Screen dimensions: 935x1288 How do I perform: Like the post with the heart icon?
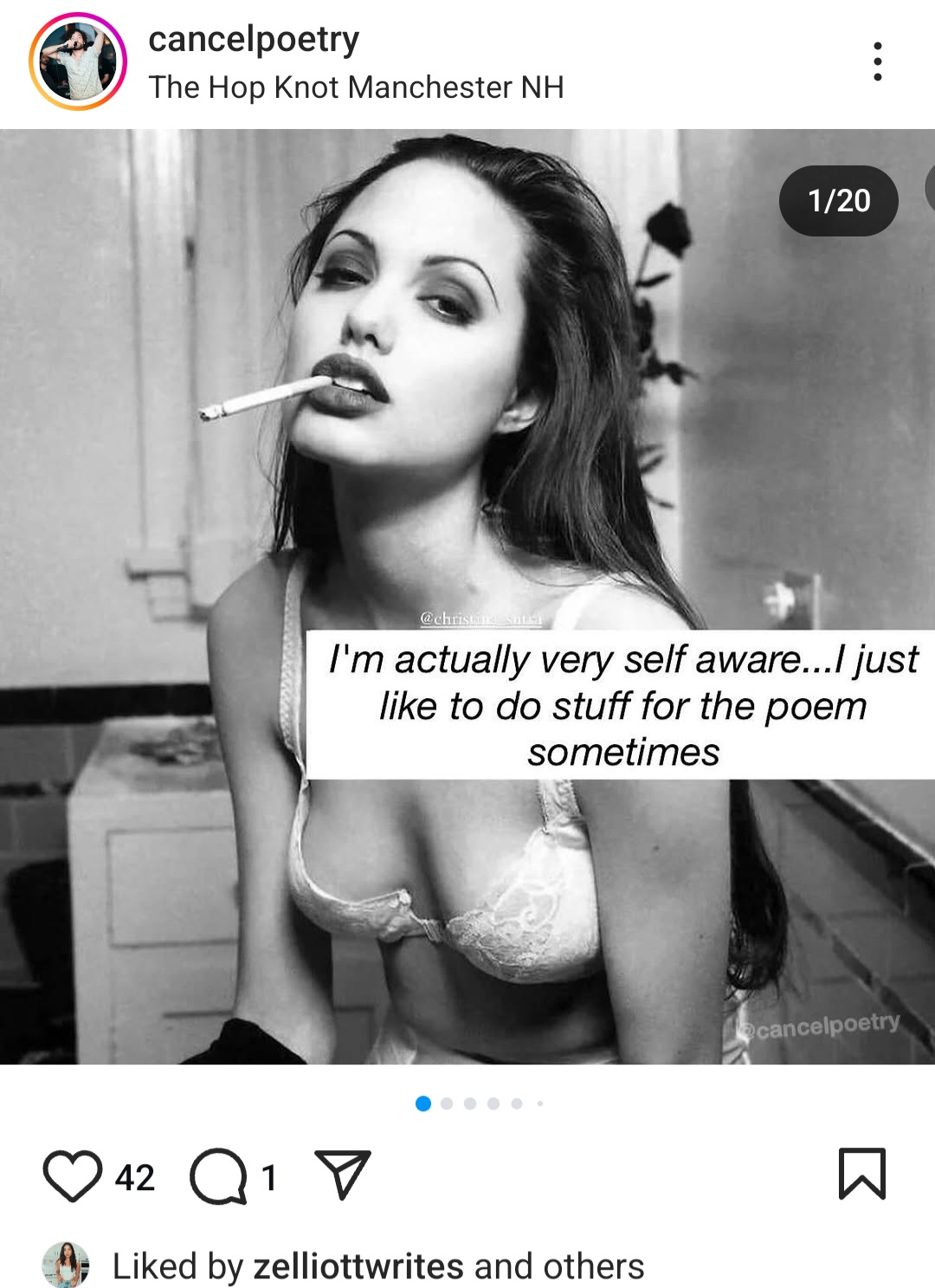(72, 1176)
